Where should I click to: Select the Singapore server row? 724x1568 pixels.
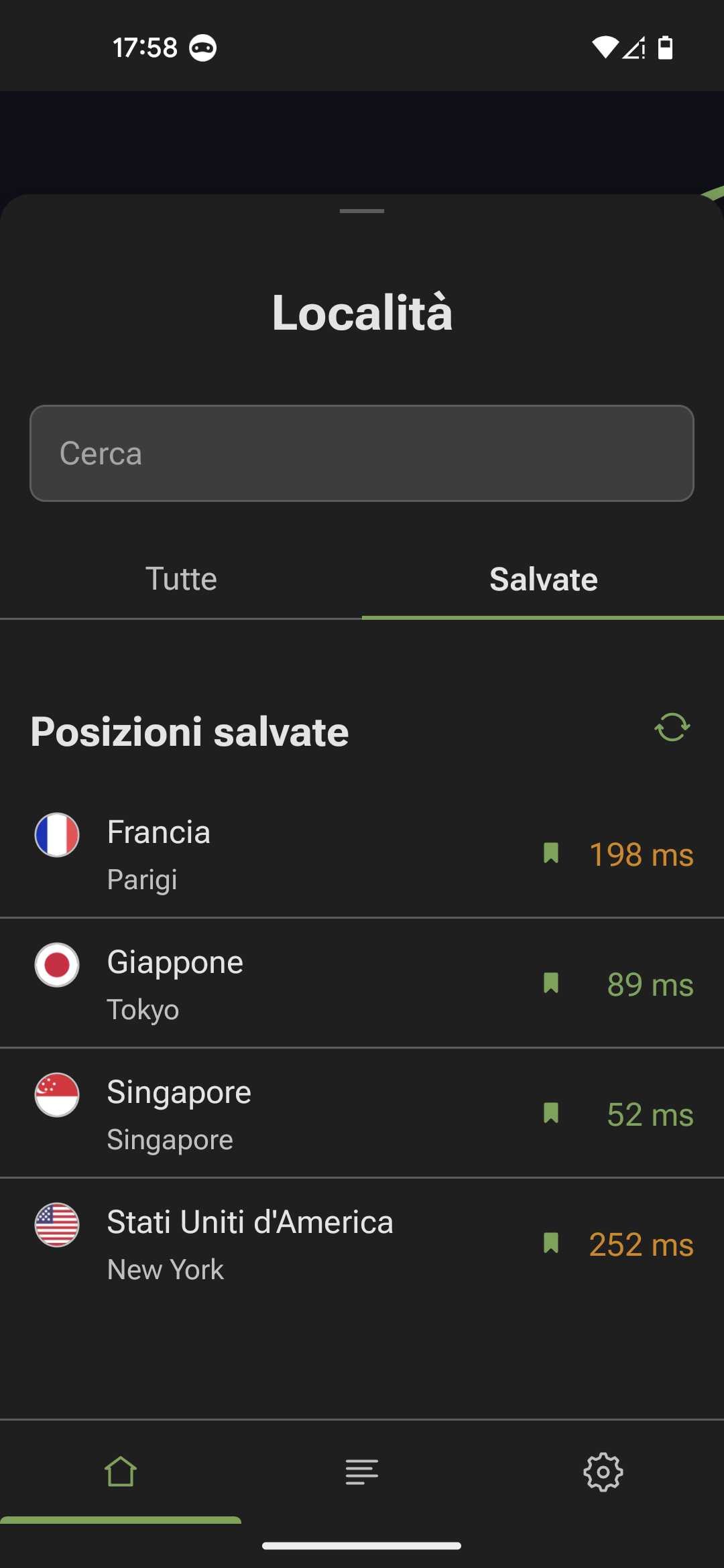(268, 1114)
